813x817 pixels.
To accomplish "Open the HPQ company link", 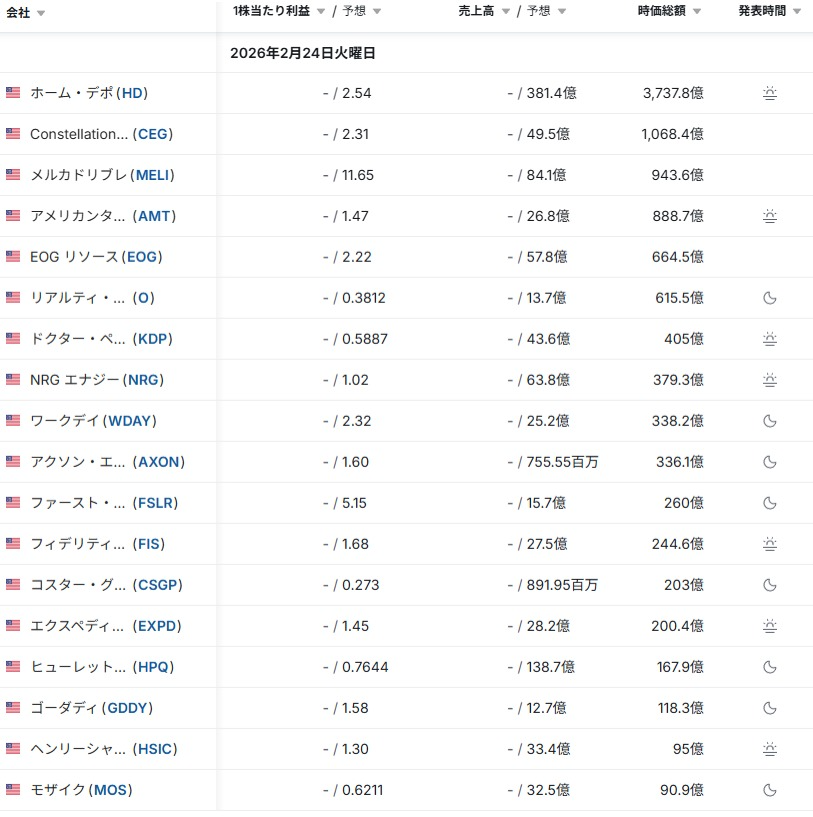I will 154,667.
